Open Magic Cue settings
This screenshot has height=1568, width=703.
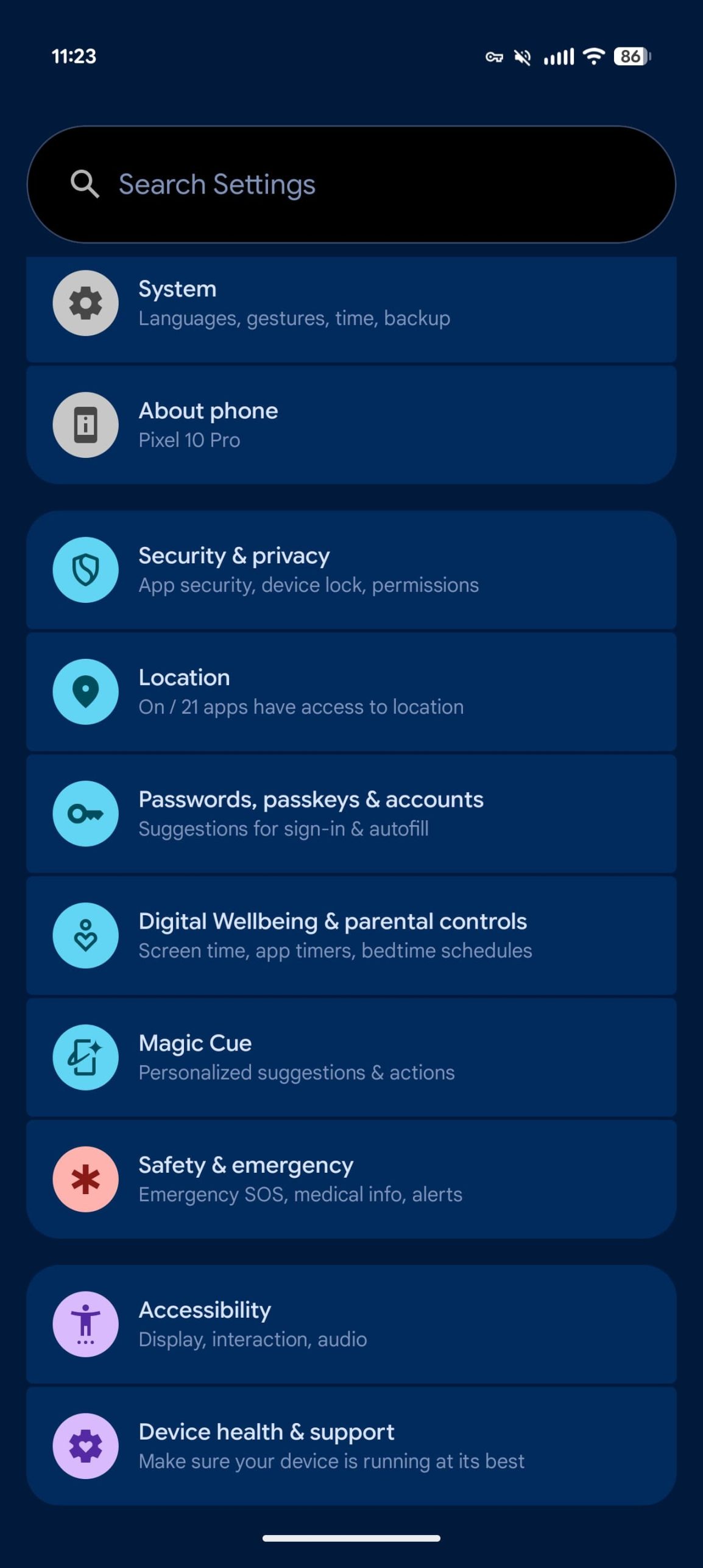(351, 1057)
